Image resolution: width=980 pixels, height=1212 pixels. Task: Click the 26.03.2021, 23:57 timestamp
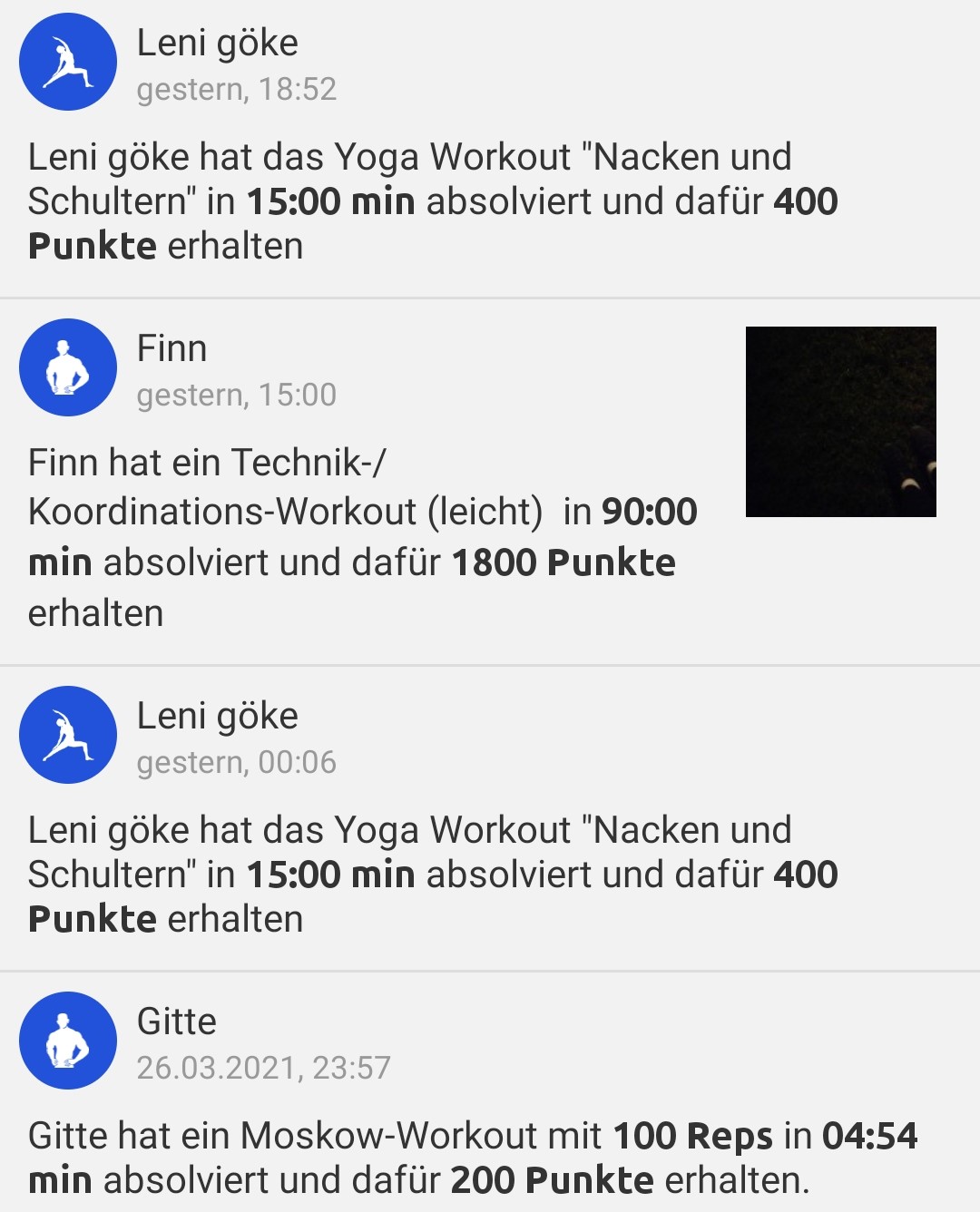[266, 1069]
